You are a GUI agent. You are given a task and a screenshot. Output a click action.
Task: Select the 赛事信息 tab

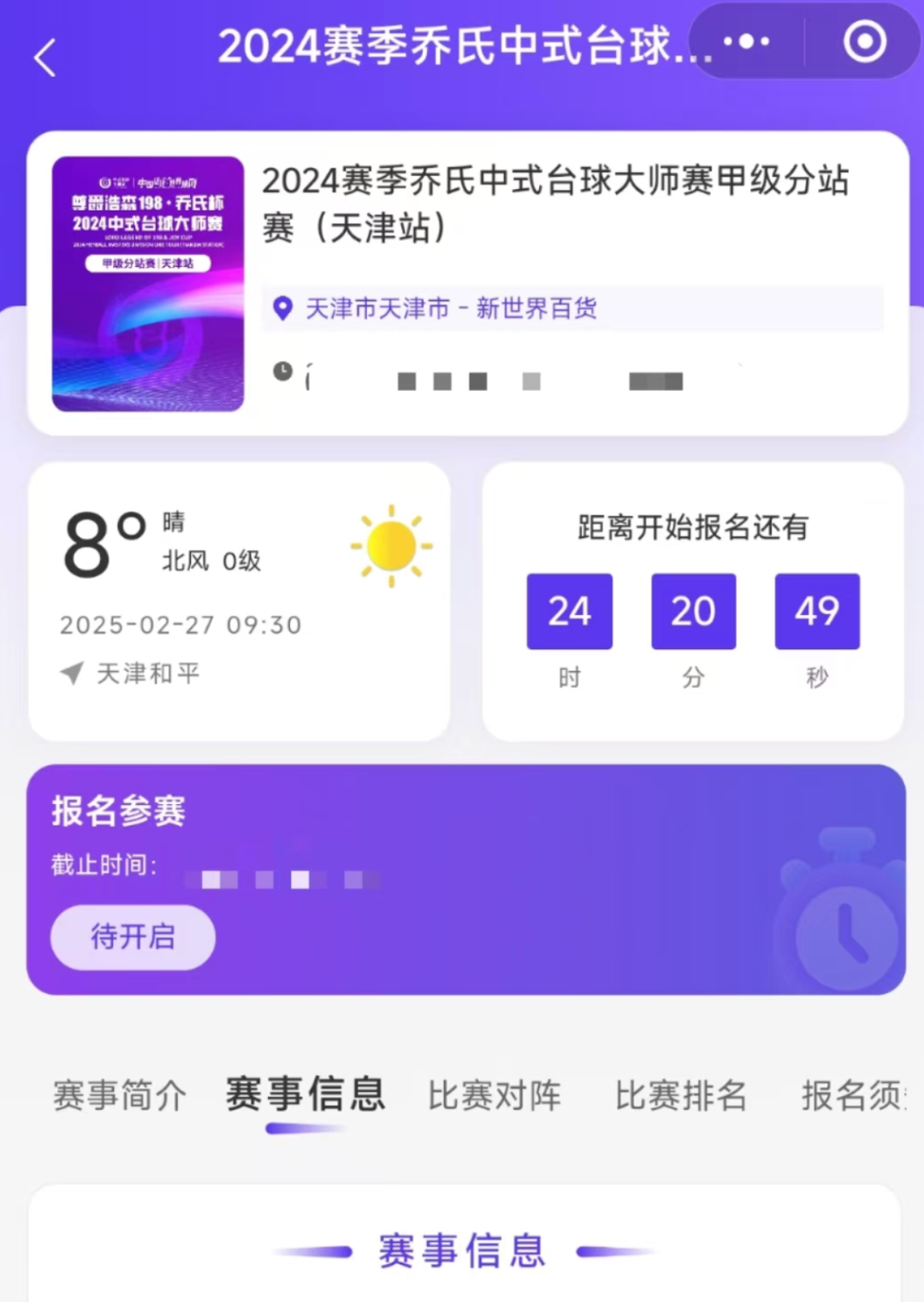305,1095
